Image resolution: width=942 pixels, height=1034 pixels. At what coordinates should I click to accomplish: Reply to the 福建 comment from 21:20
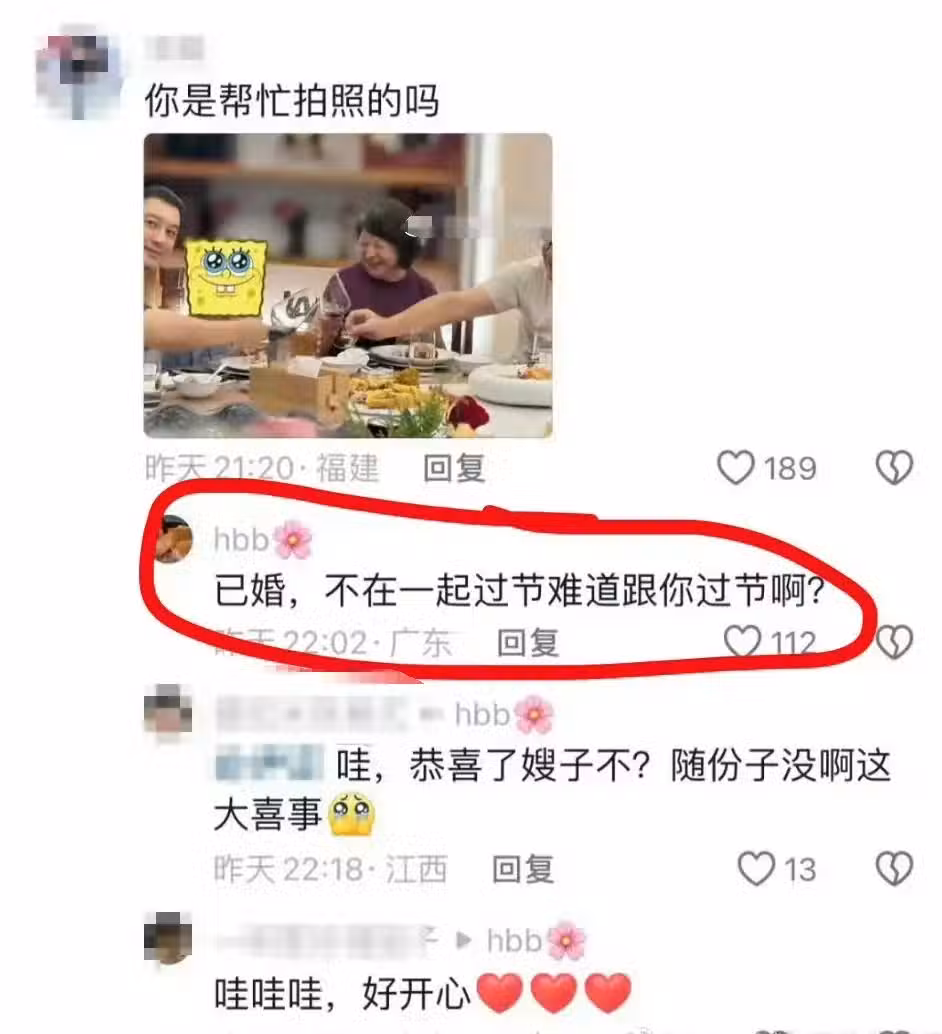454,468
